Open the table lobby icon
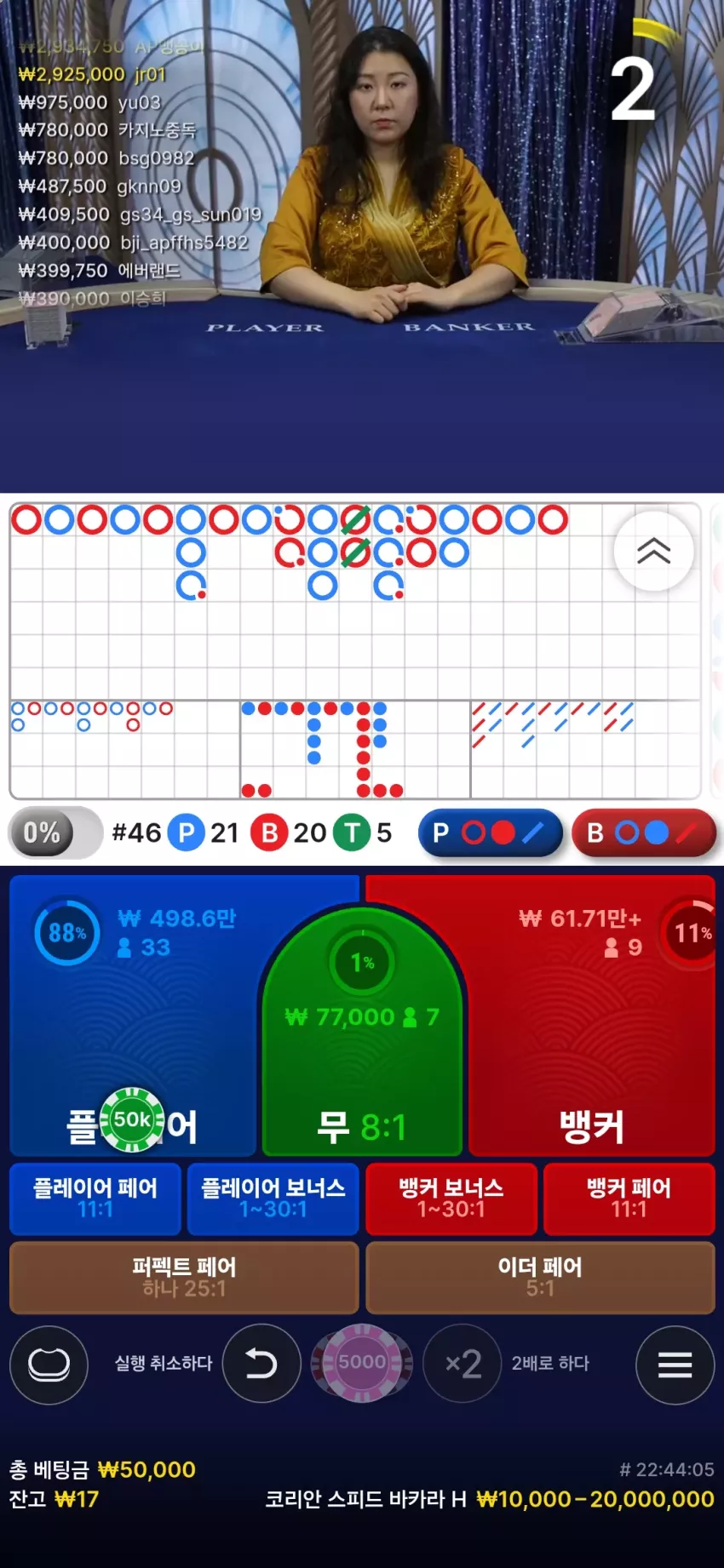 [49, 1365]
